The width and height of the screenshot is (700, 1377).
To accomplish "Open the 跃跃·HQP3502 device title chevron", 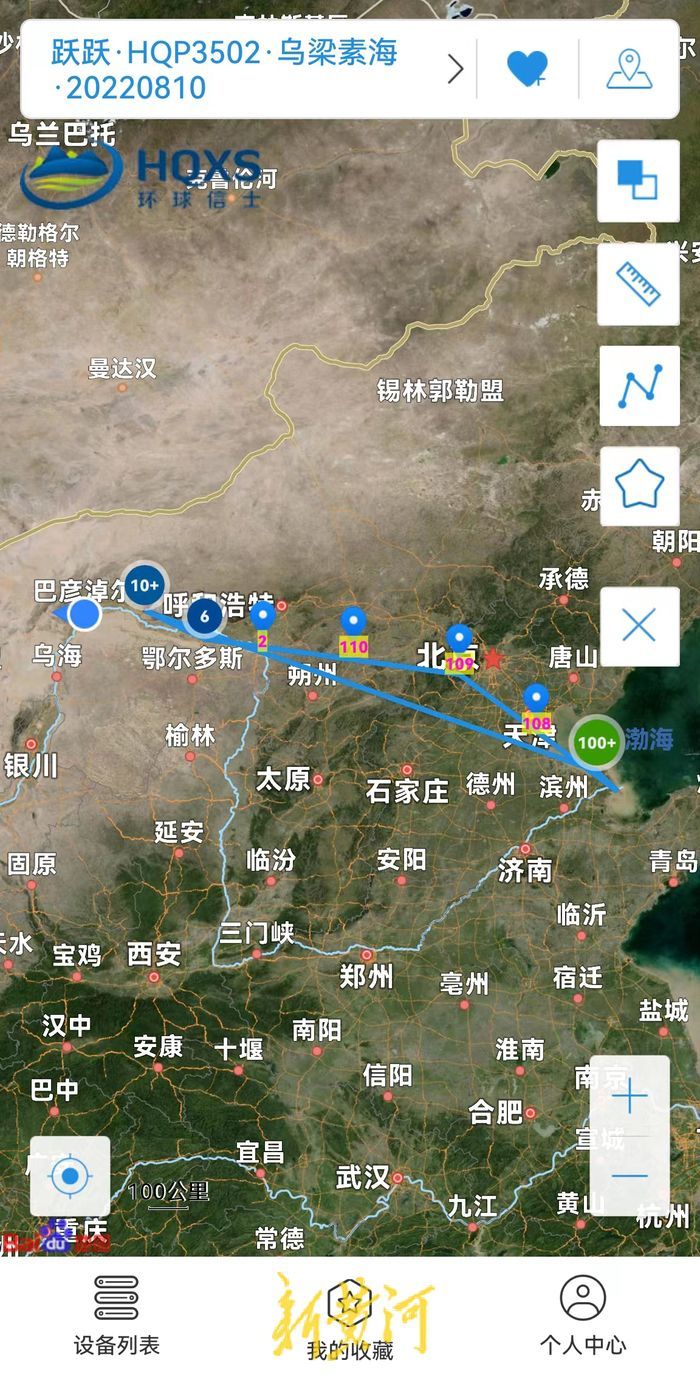I will click(455, 69).
